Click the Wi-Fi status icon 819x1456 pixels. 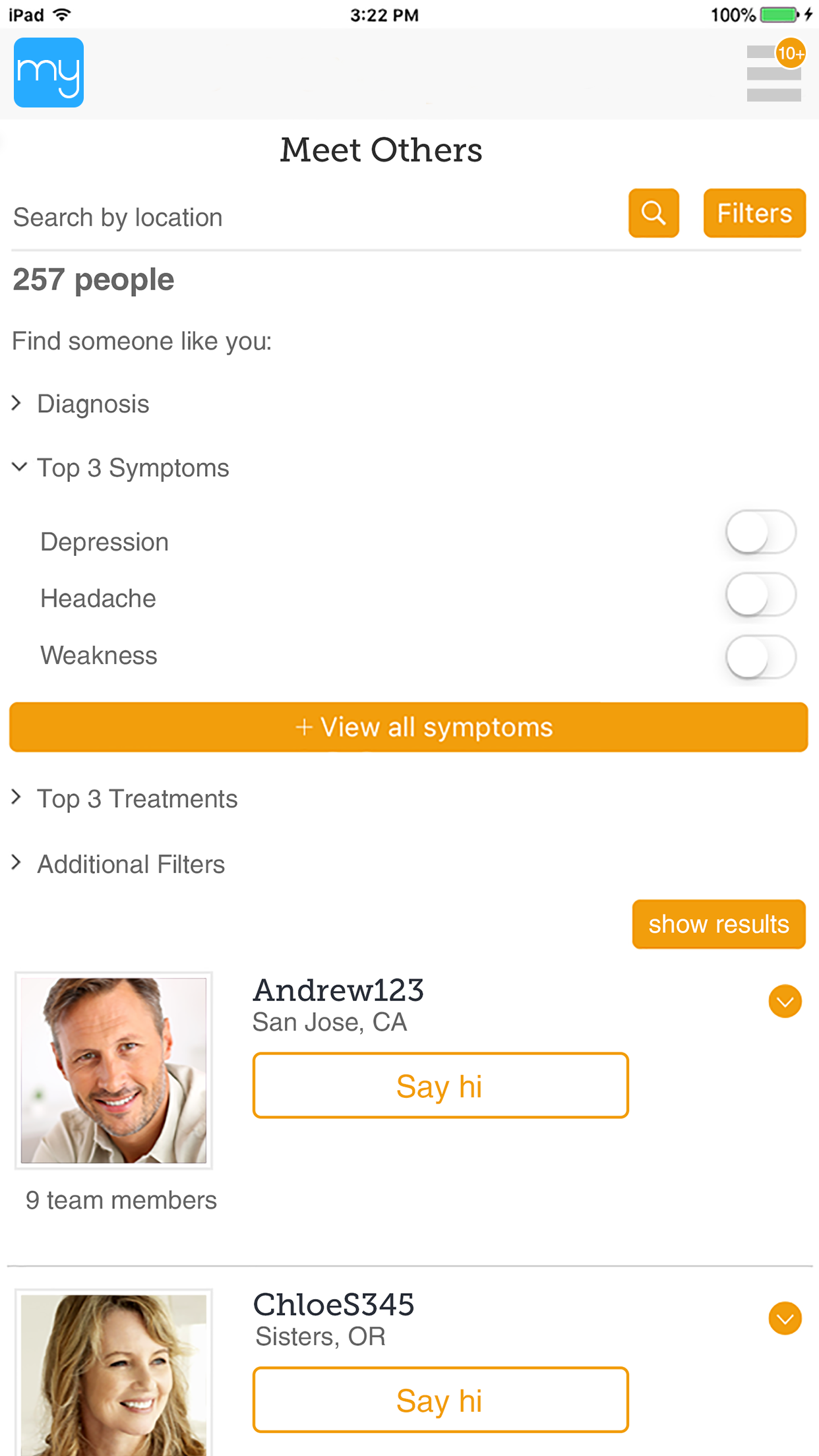tap(63, 13)
